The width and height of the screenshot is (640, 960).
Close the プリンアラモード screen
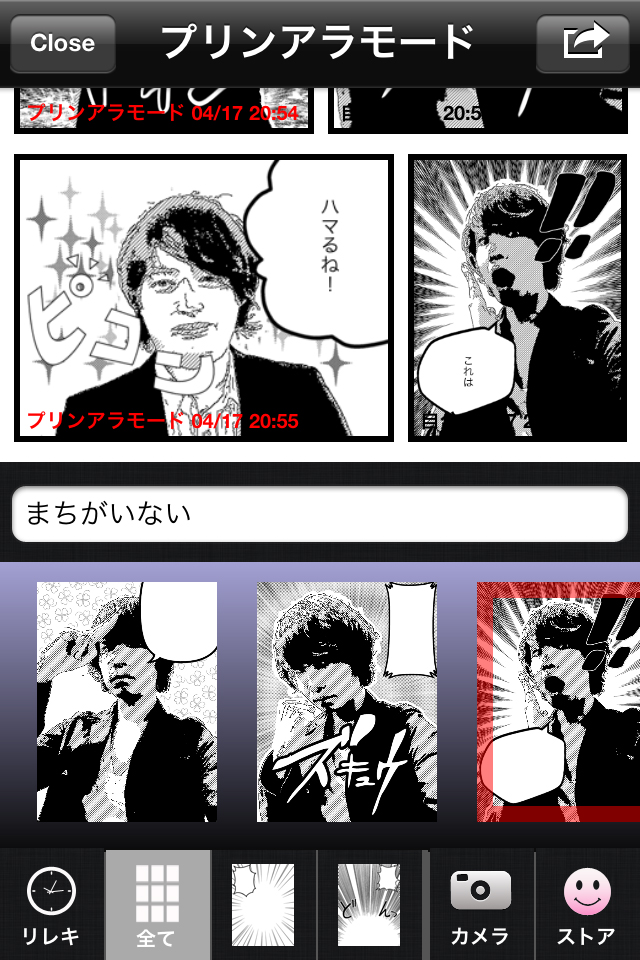pyautogui.click(x=62, y=44)
